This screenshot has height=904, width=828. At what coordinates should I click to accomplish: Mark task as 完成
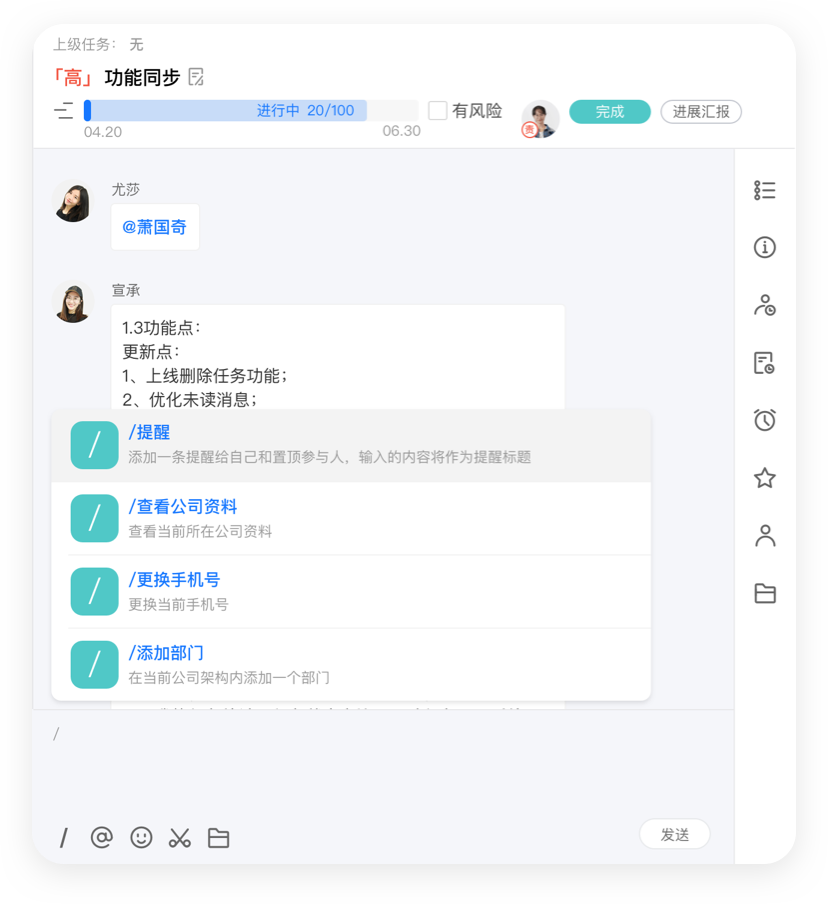click(x=610, y=112)
